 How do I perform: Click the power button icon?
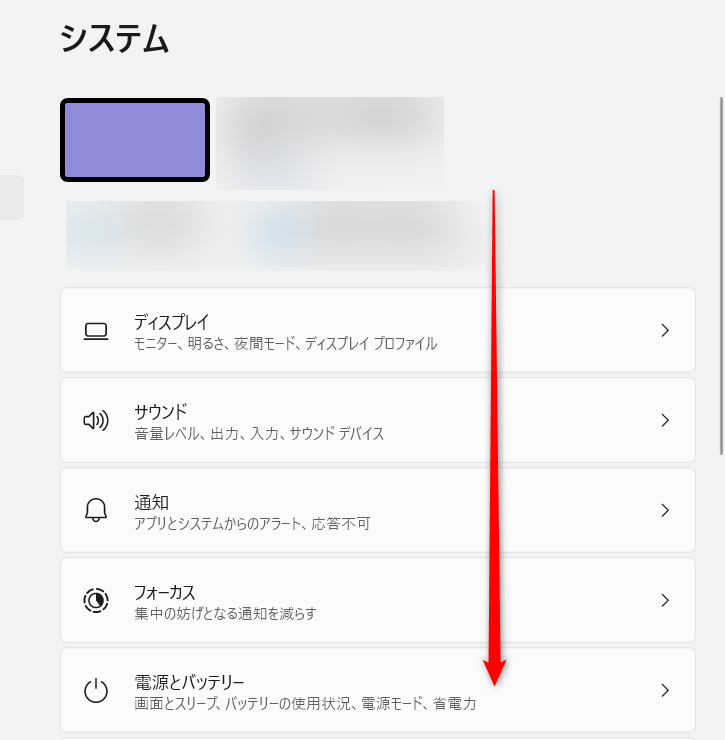95,690
